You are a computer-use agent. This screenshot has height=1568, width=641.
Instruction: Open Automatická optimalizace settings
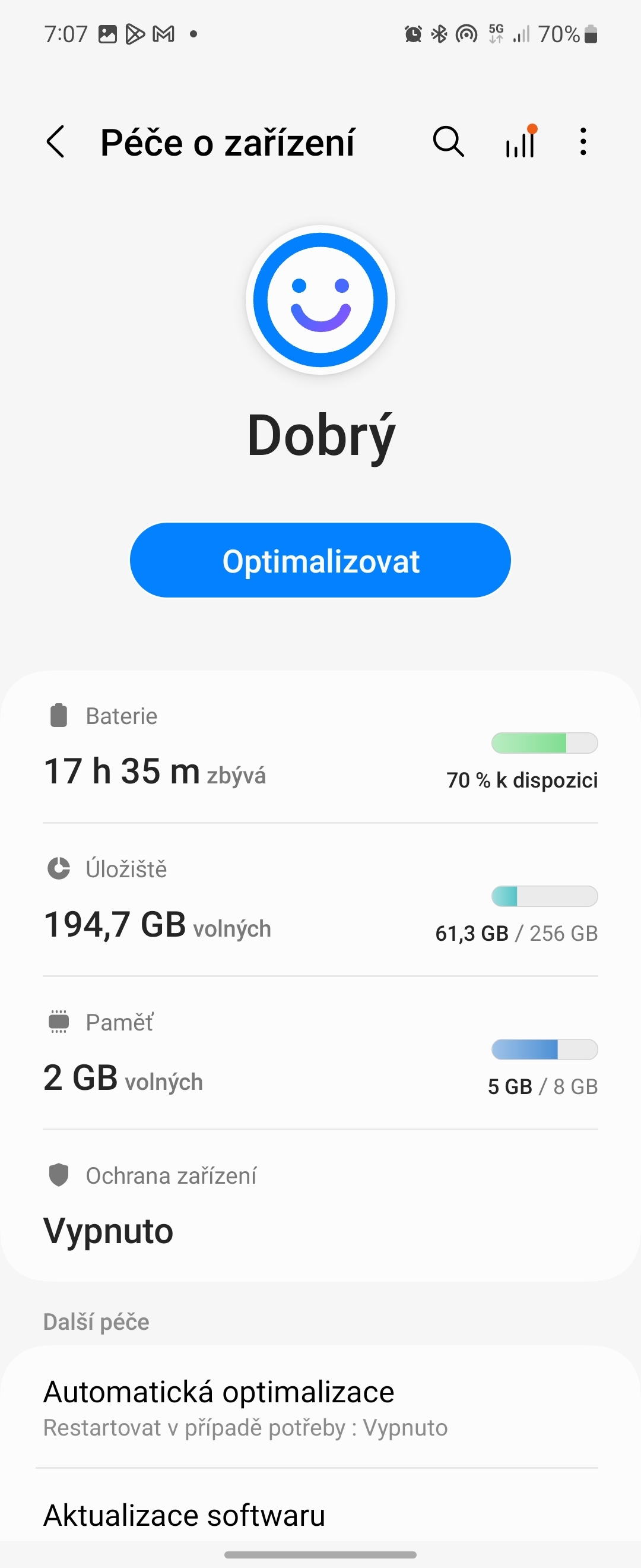click(320, 1407)
